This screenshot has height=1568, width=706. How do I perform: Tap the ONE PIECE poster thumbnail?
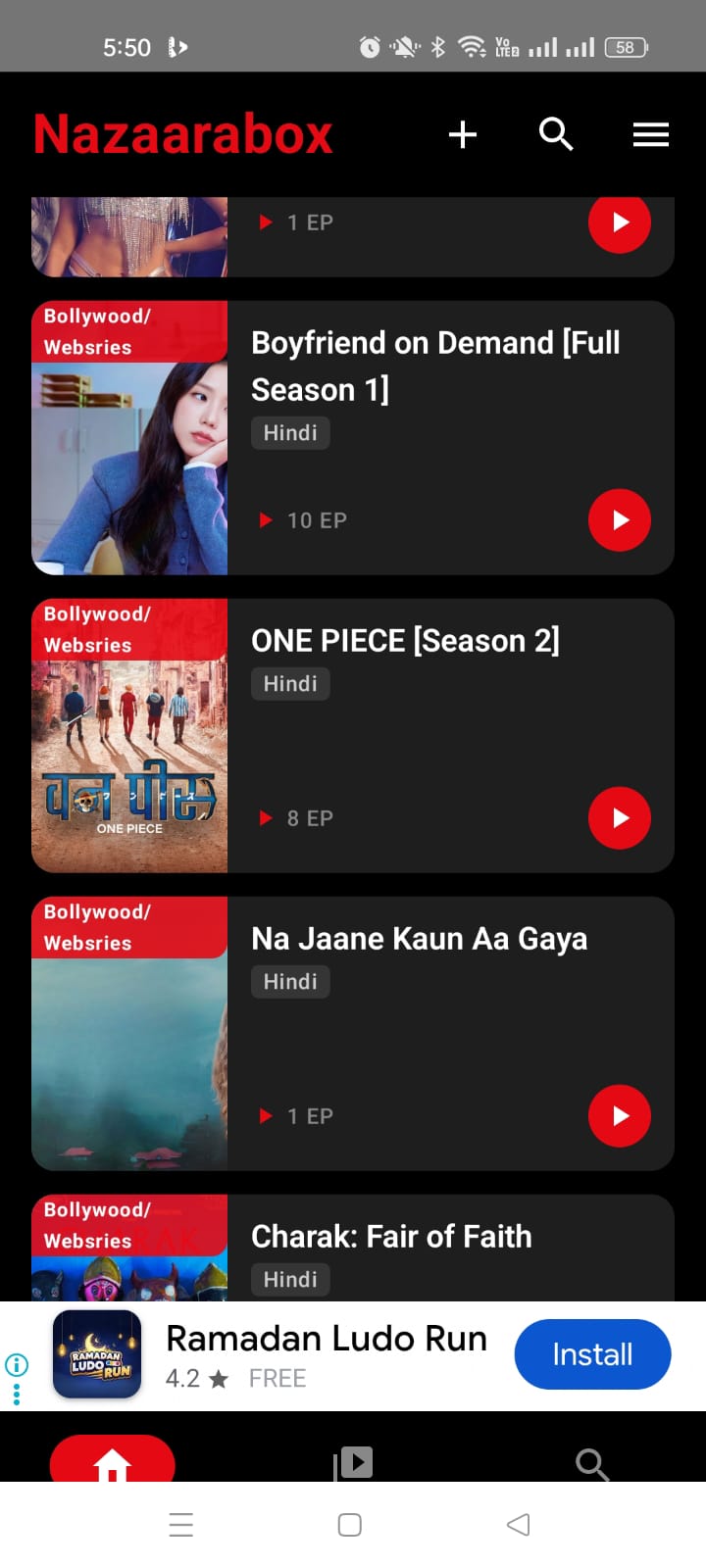128,764
